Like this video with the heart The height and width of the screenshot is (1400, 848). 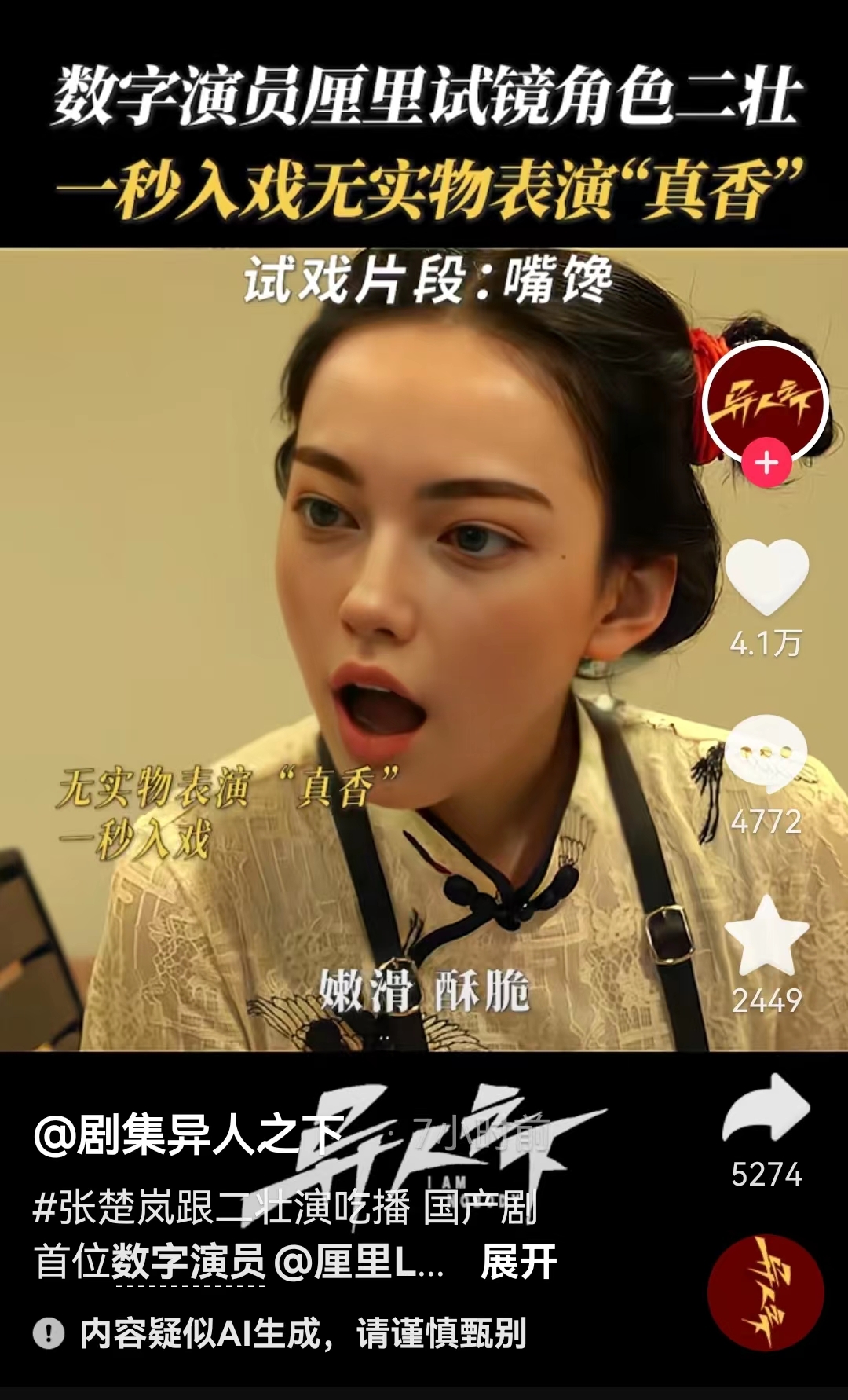pos(766,577)
